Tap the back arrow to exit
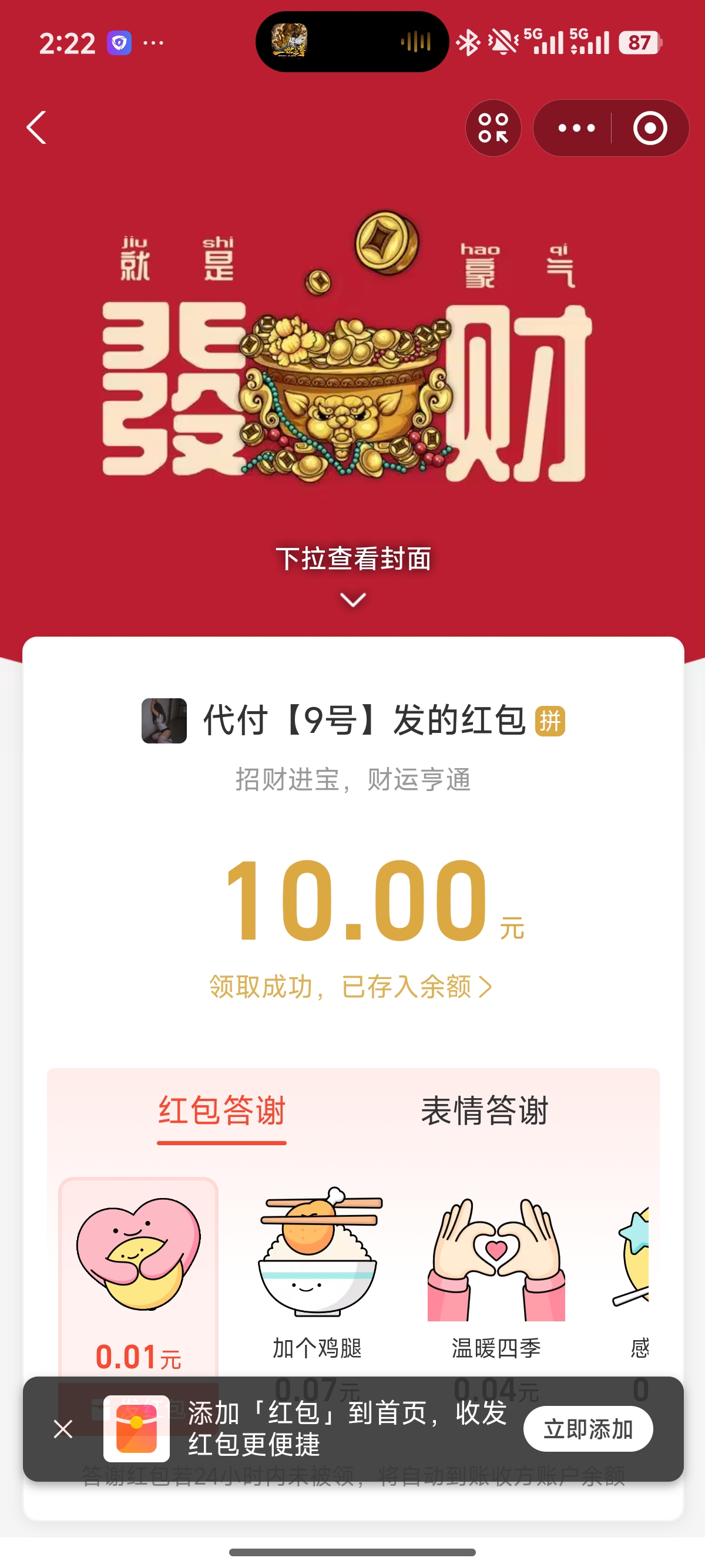This screenshot has height=1568, width=705. click(35, 128)
